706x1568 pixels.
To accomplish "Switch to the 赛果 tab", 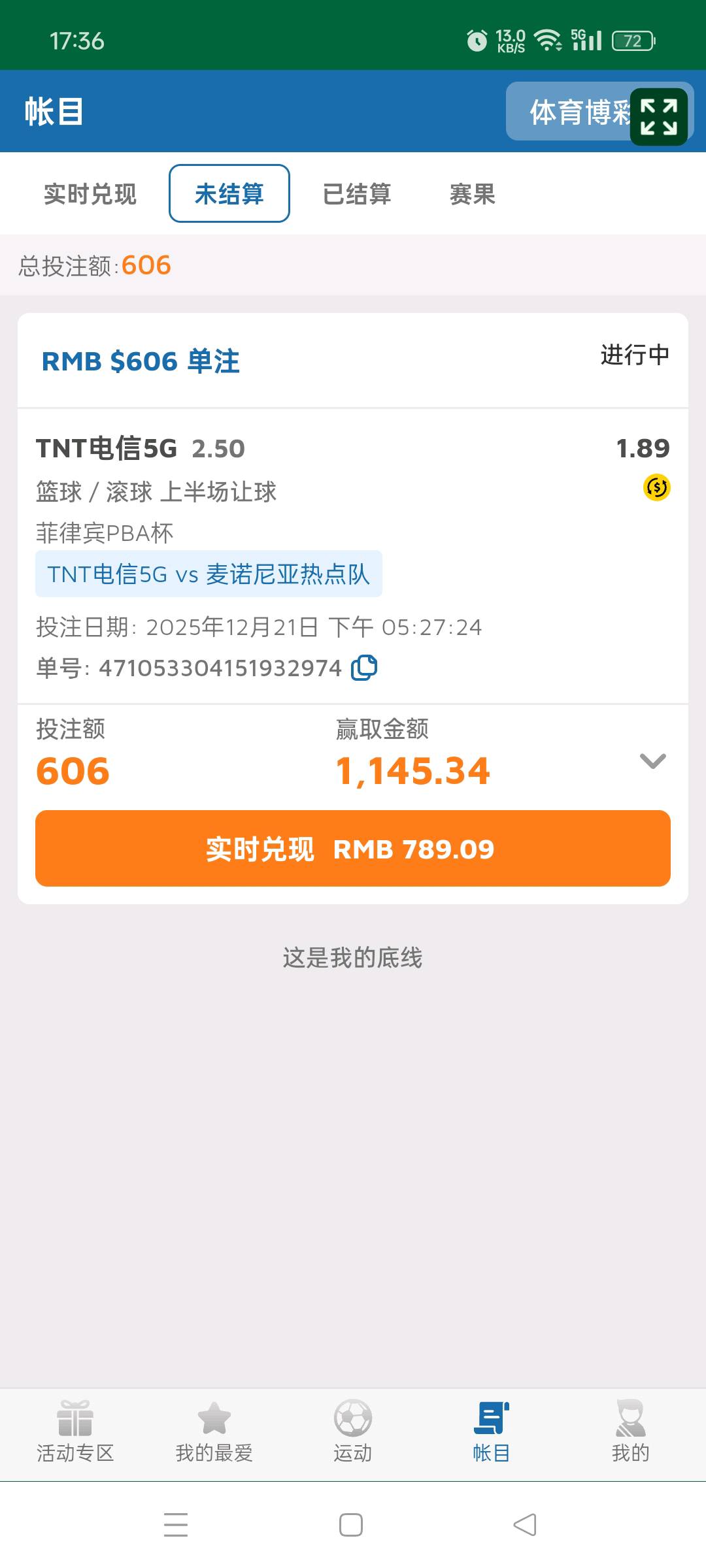I will [473, 194].
